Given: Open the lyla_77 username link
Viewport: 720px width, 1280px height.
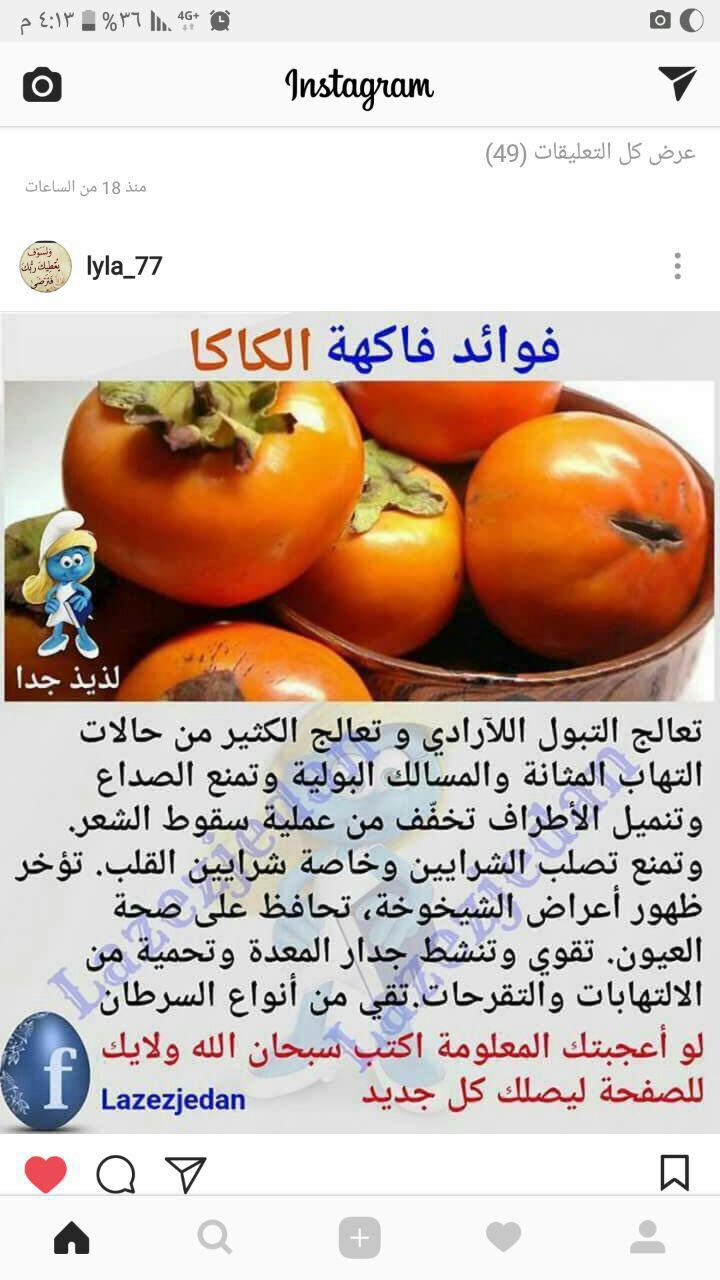Looking at the screenshot, I should 124,266.
